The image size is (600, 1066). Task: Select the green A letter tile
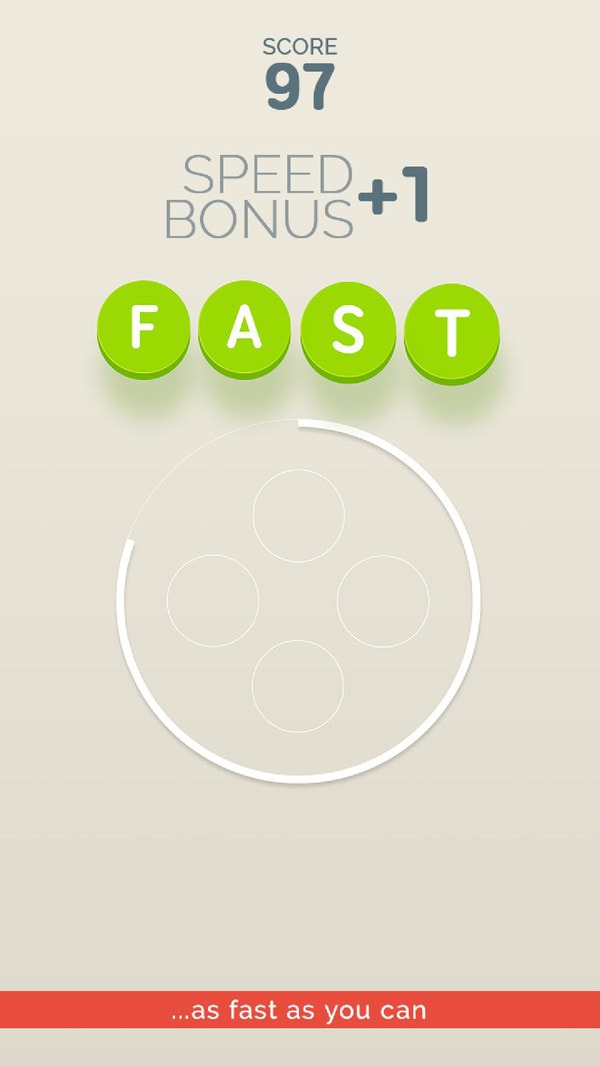pos(246,328)
